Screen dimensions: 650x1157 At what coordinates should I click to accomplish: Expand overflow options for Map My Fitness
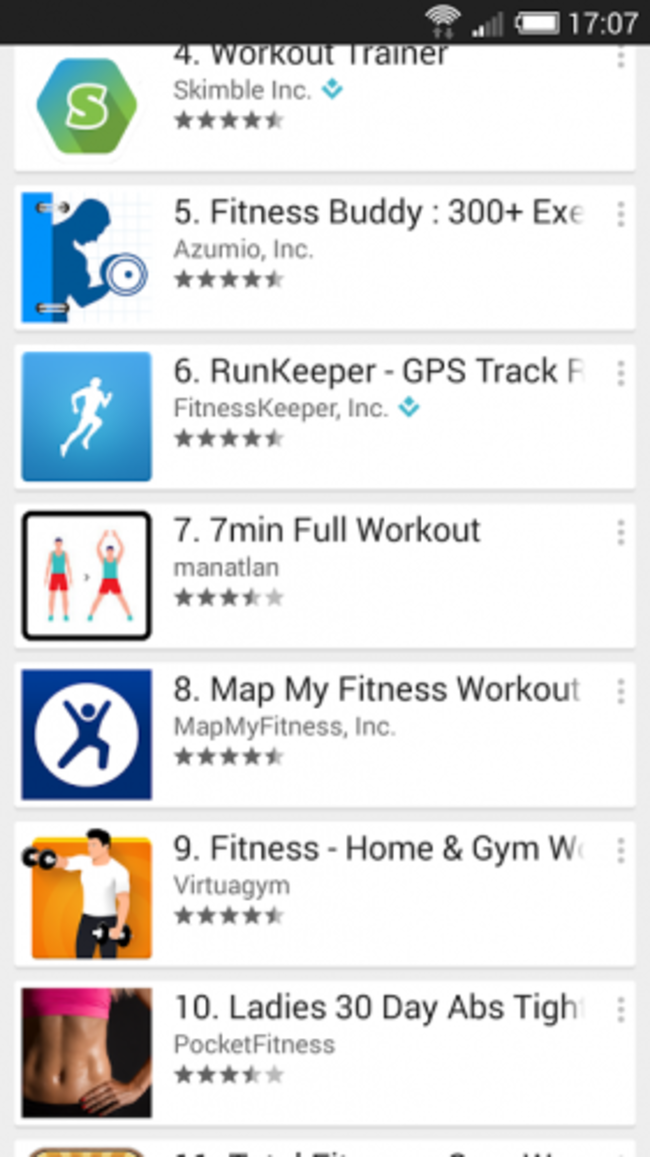tap(620, 691)
